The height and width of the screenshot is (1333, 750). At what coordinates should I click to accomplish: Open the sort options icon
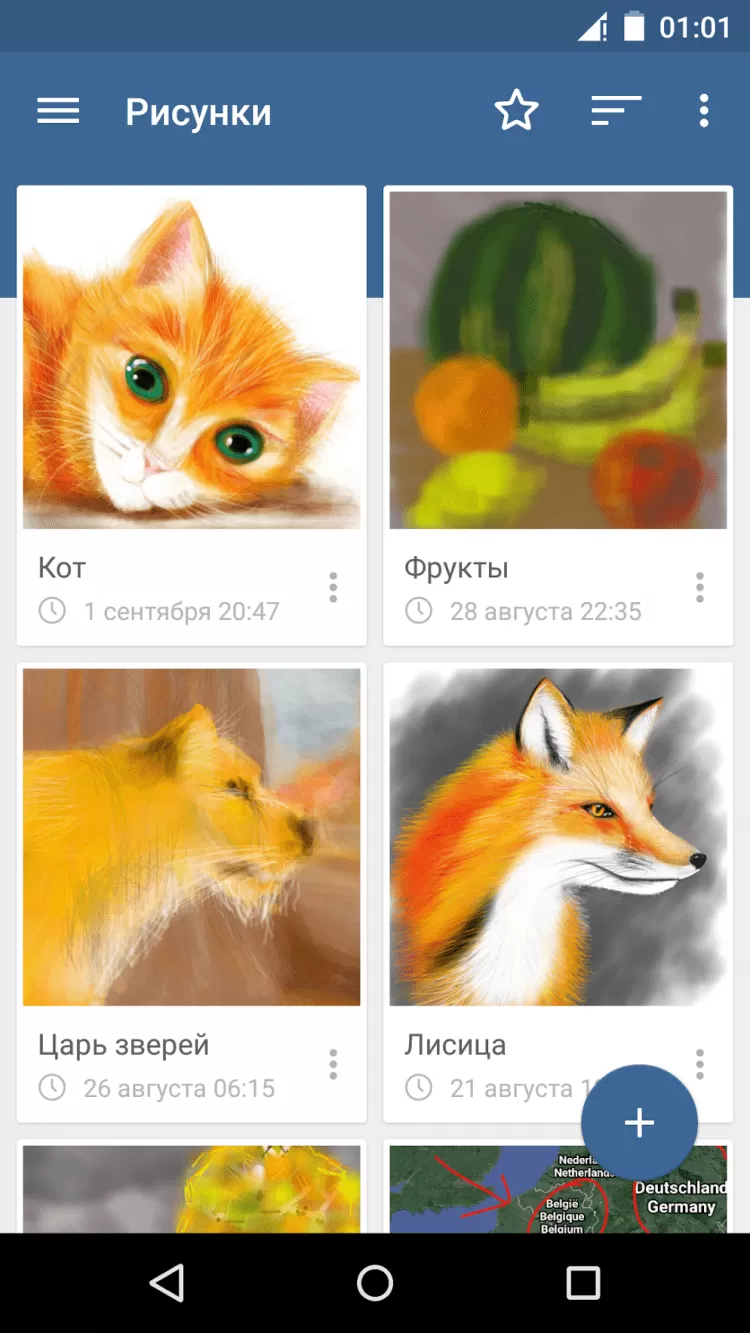[615, 111]
